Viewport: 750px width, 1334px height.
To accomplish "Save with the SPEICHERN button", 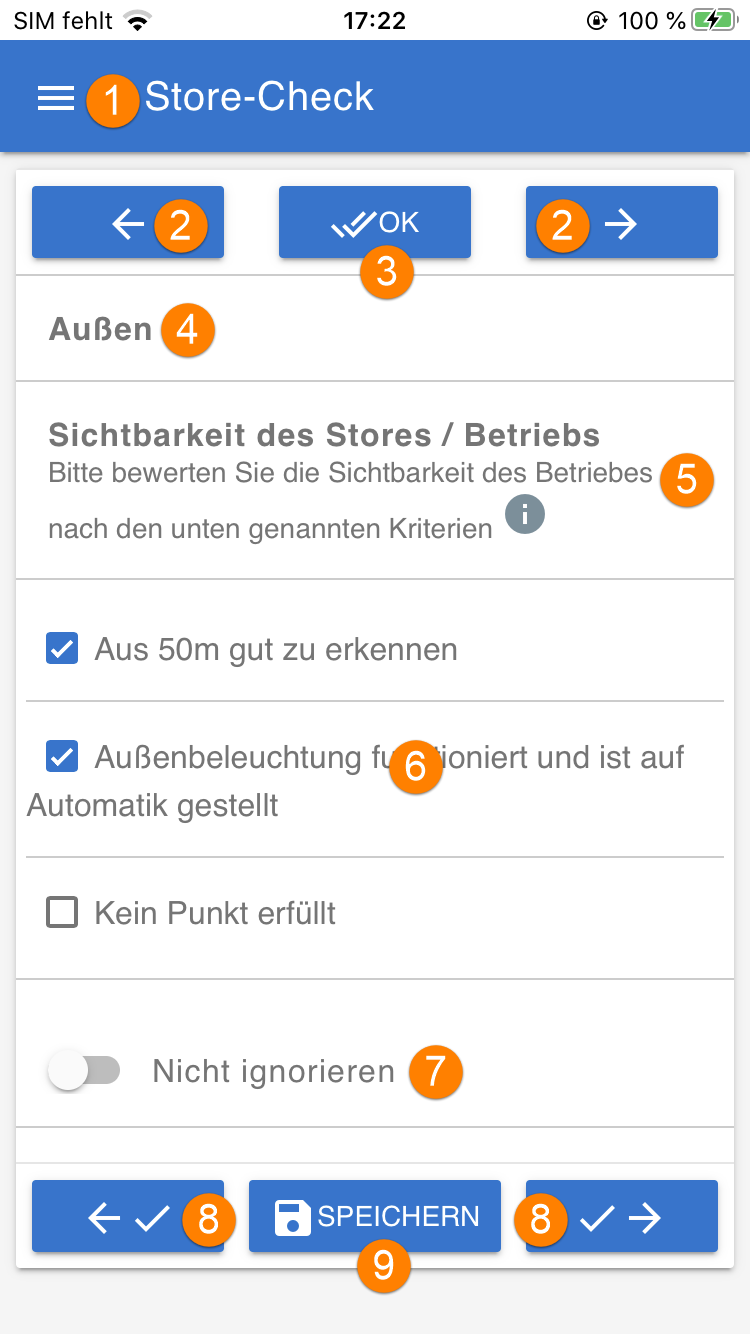I will [375, 1217].
